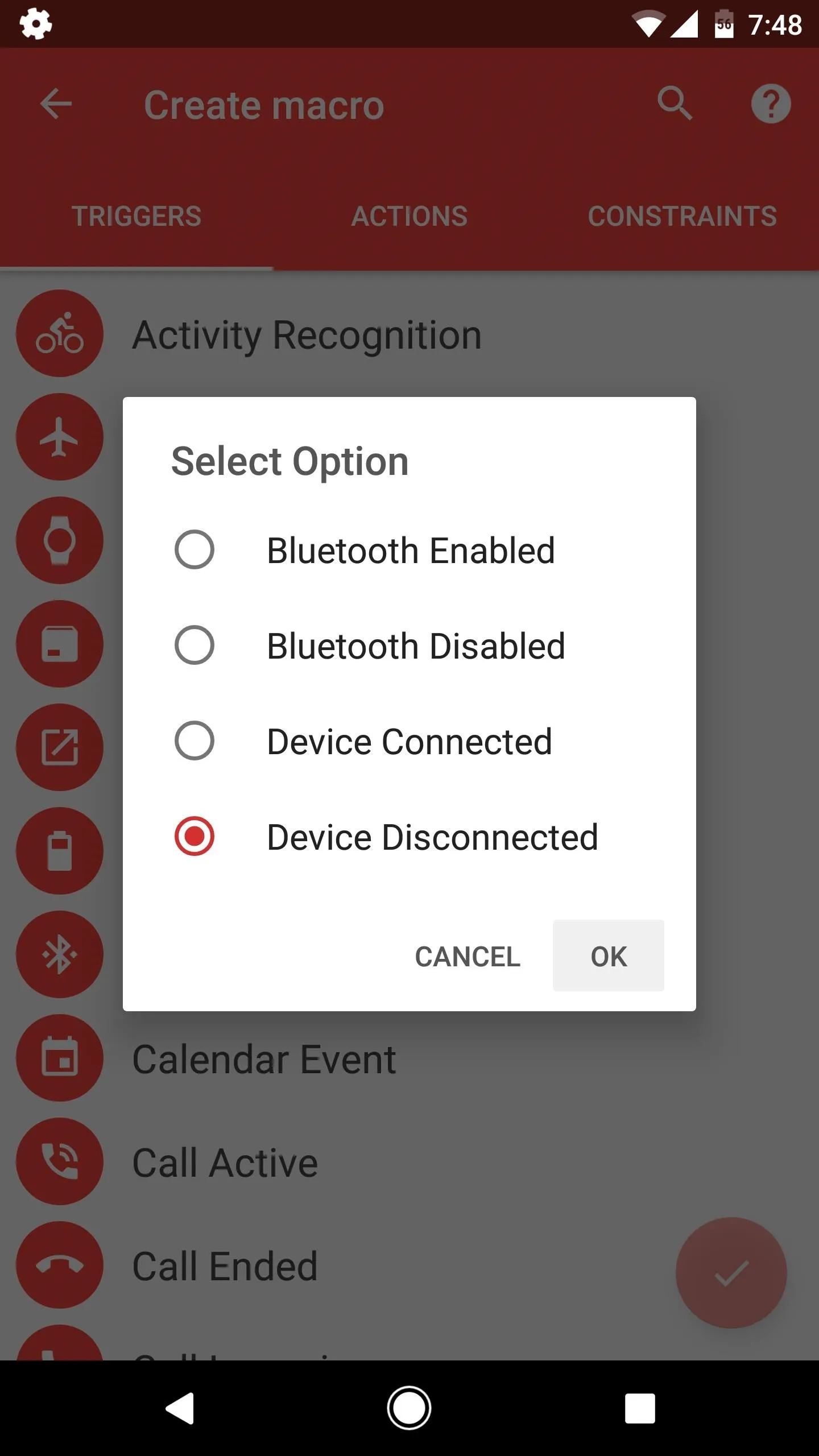Select Device Disconnected radio button
819x1456 pixels.
point(194,836)
